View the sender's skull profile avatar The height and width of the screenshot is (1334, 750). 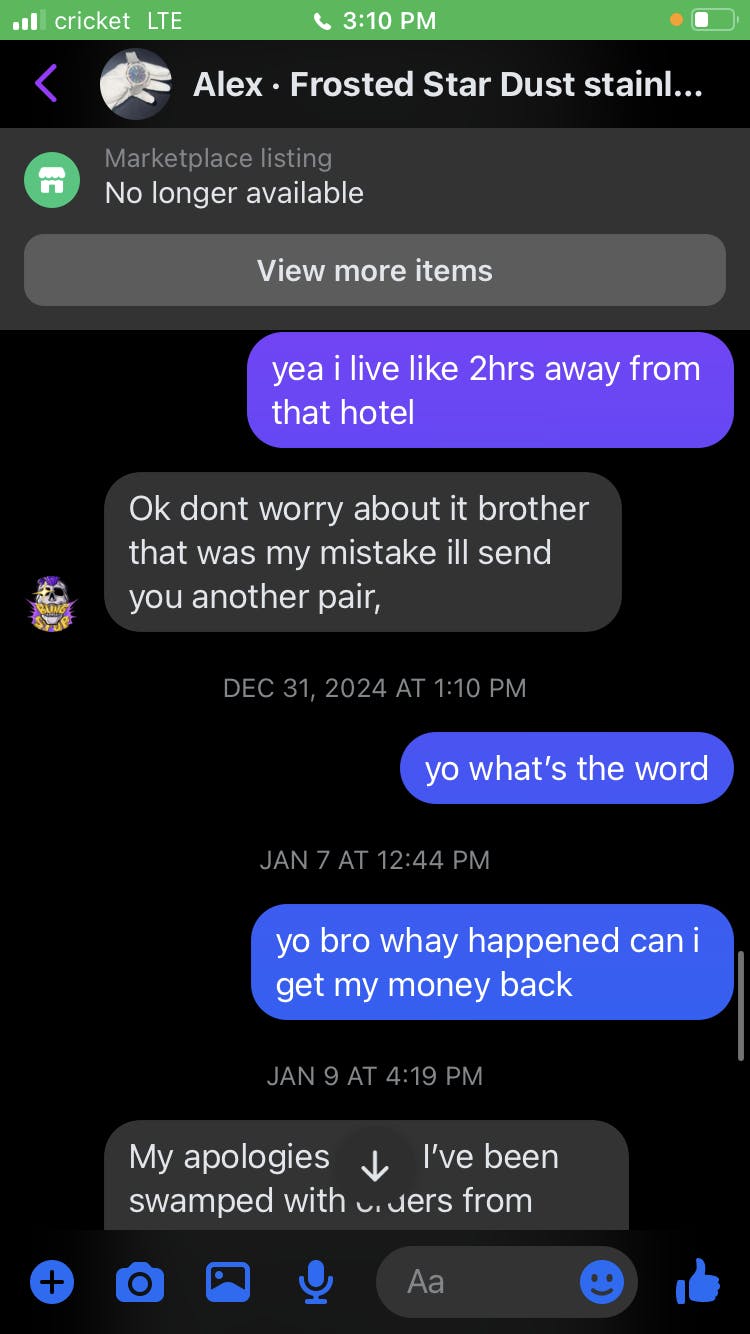(52, 603)
